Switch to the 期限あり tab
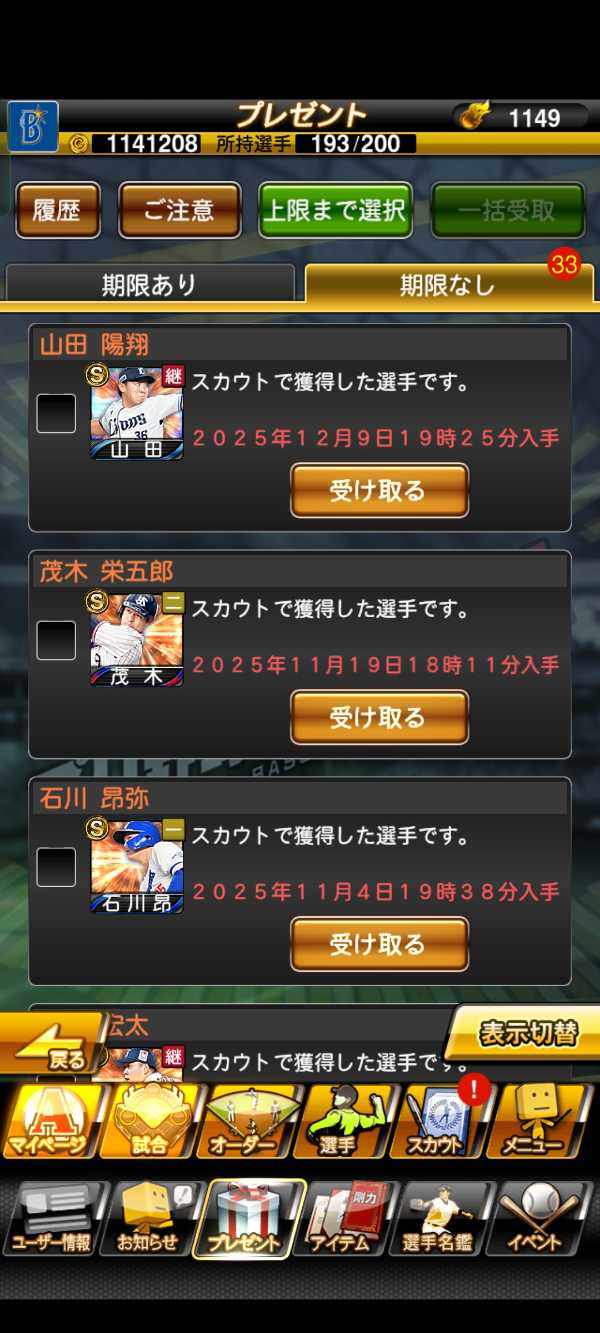This screenshot has height=1333, width=600. (x=150, y=284)
